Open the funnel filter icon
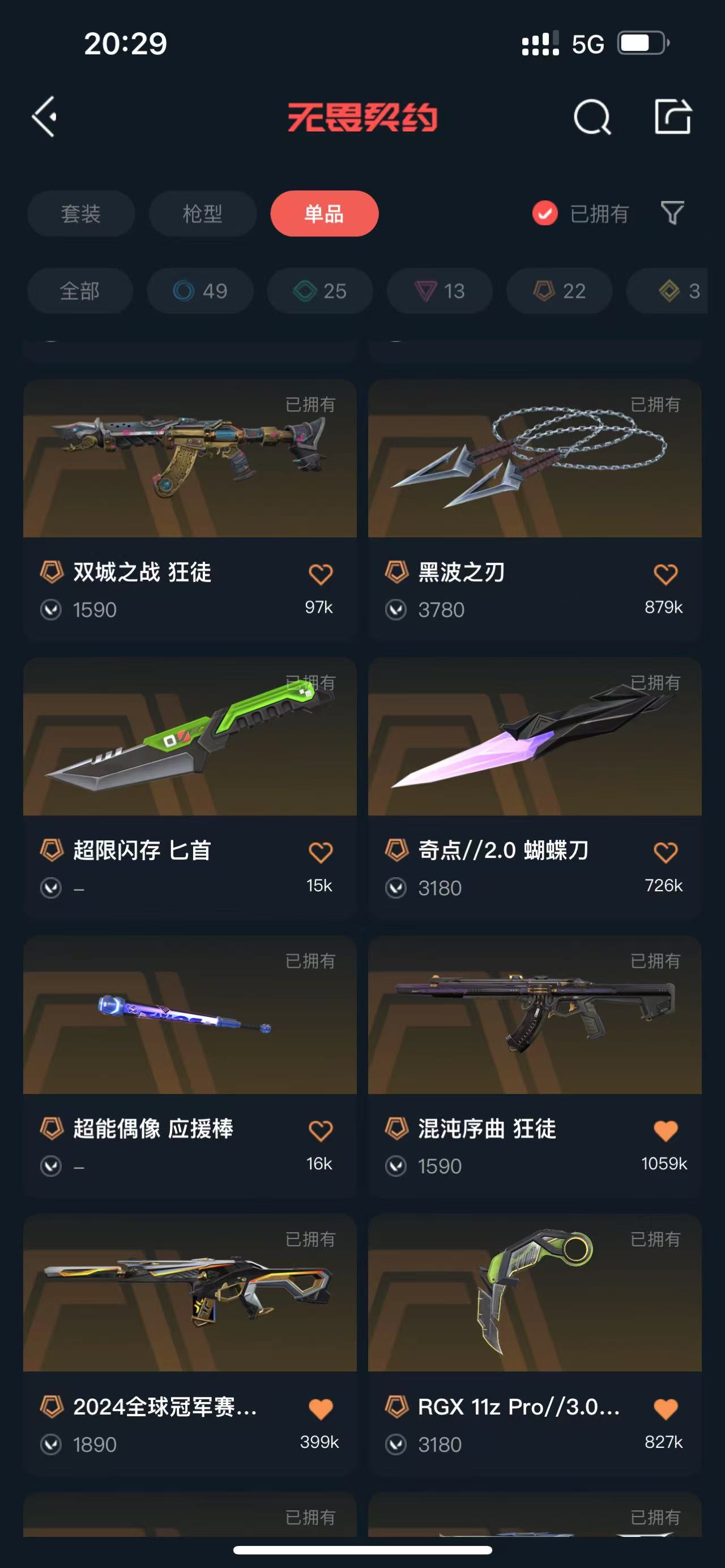The image size is (725, 1568). (673, 213)
